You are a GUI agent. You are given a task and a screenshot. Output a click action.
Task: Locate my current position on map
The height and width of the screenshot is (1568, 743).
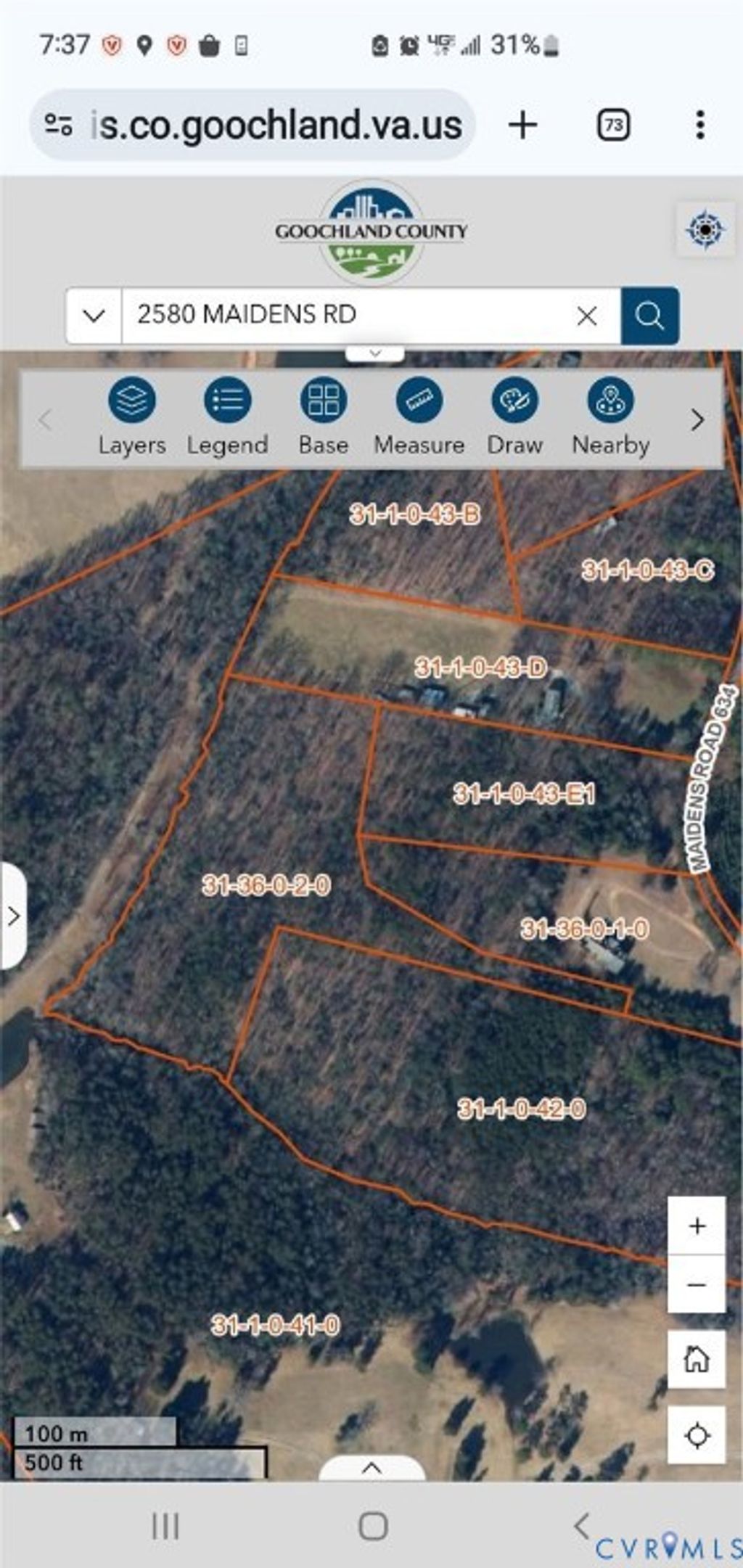pyautogui.click(x=697, y=1435)
